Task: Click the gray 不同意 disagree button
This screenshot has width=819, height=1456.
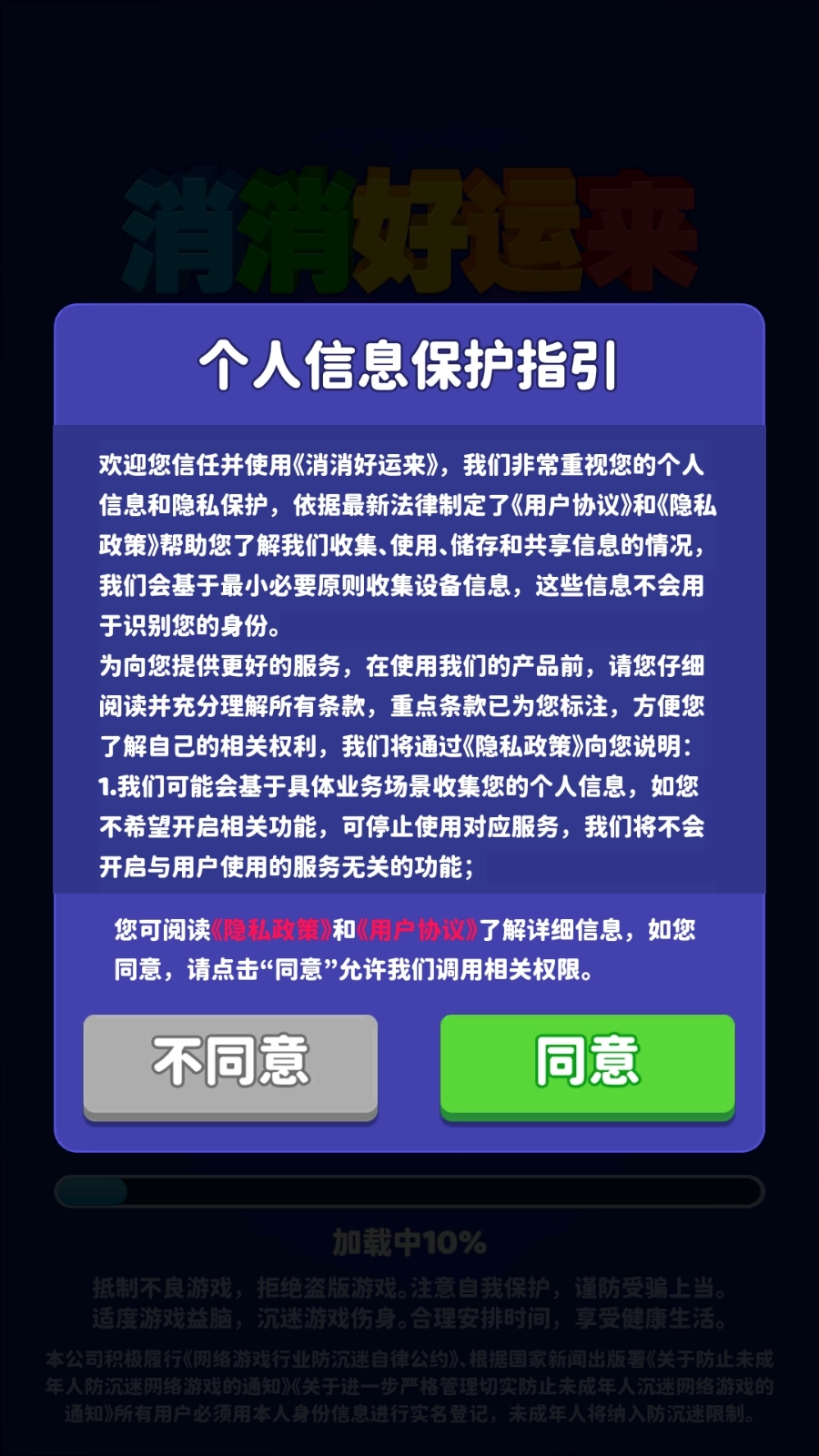Action: tap(230, 1065)
